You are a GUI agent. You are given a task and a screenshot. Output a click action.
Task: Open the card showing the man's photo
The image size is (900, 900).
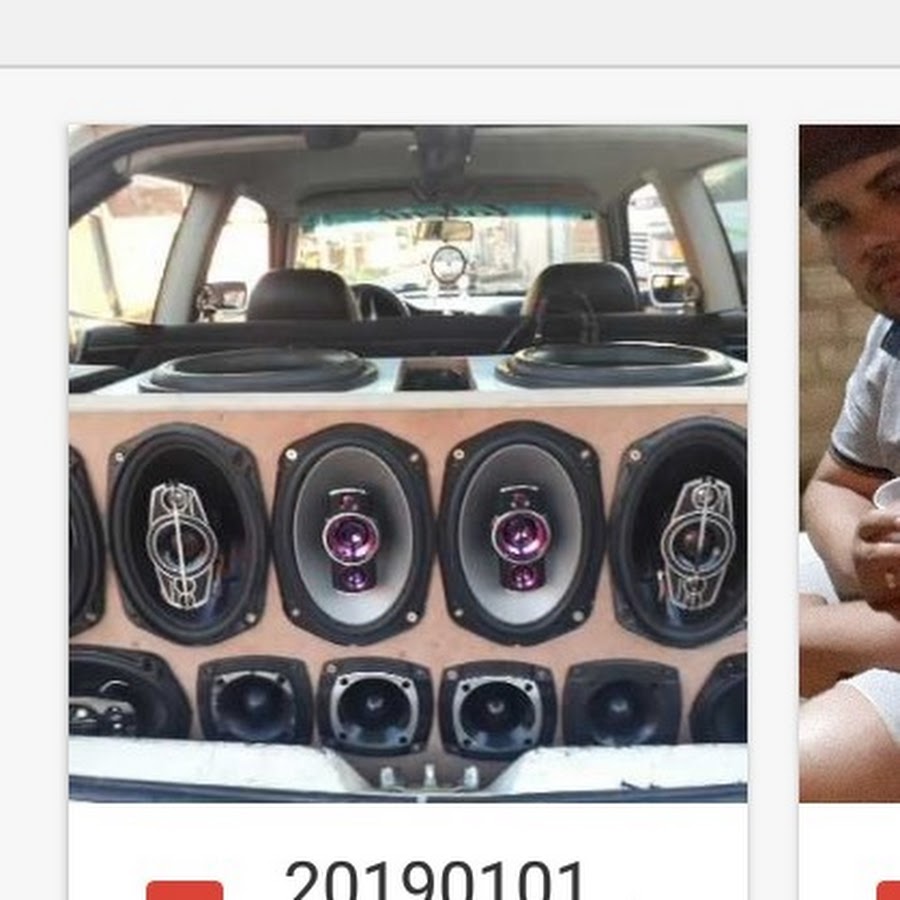coord(850,462)
